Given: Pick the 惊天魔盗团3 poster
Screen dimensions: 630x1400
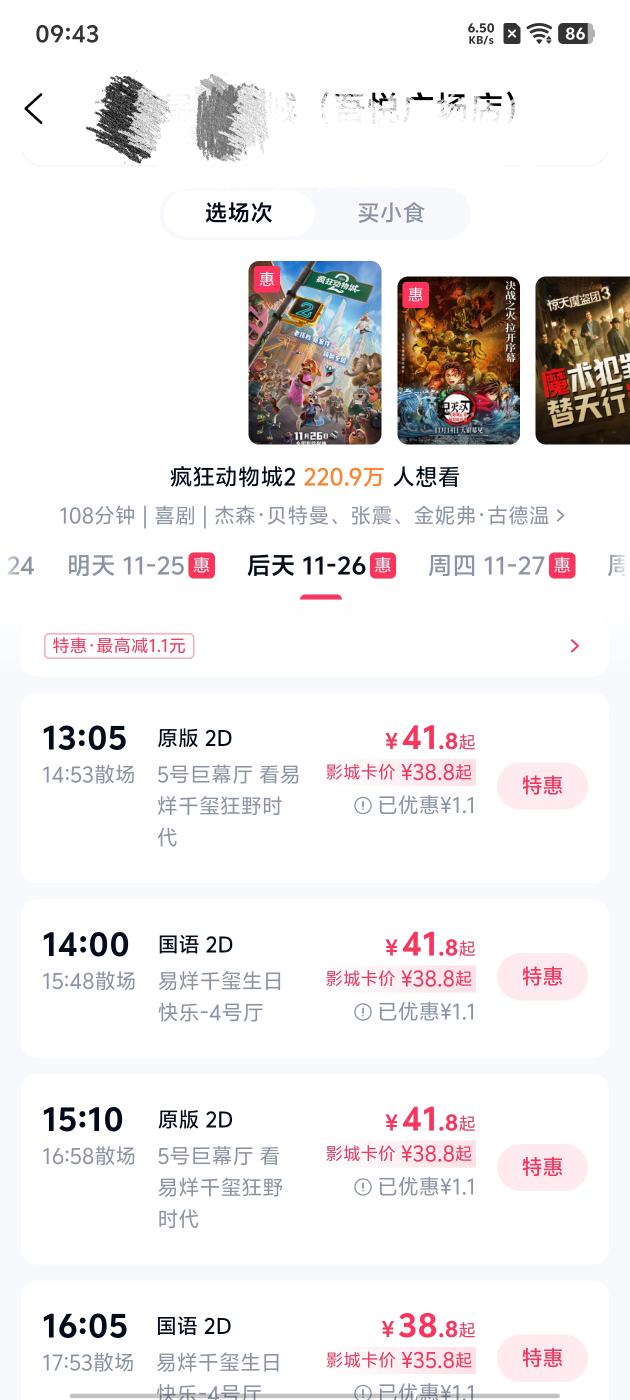Looking at the screenshot, I should pos(583,360).
